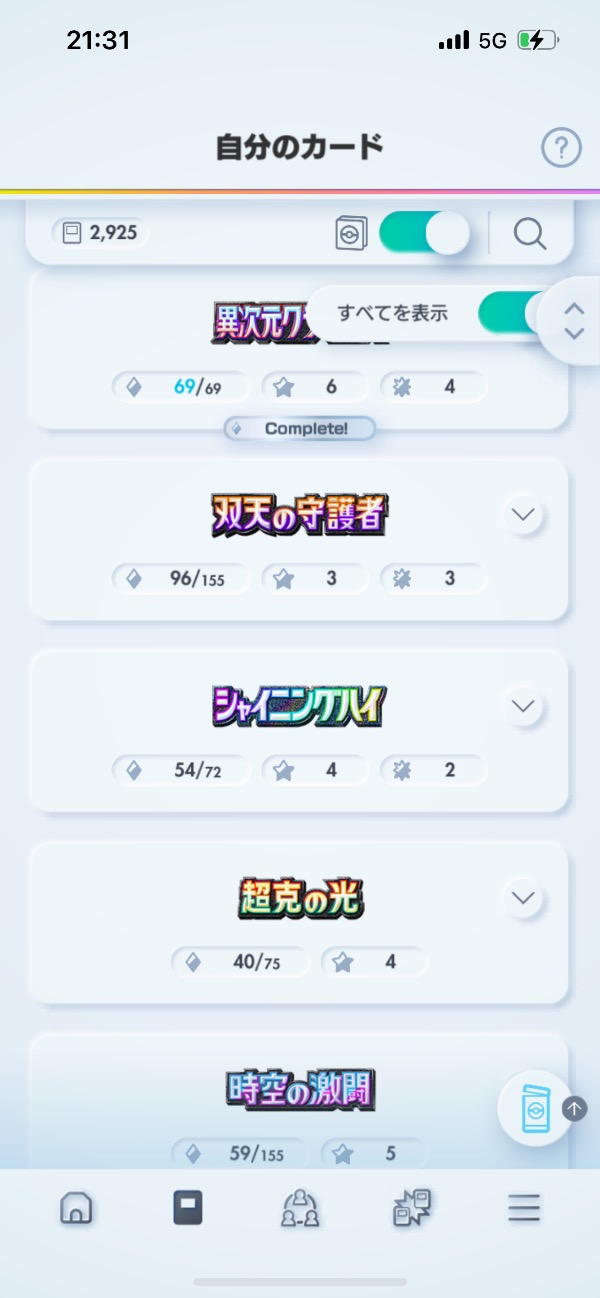Expand the シャイニングハイ set

[x=523, y=706]
